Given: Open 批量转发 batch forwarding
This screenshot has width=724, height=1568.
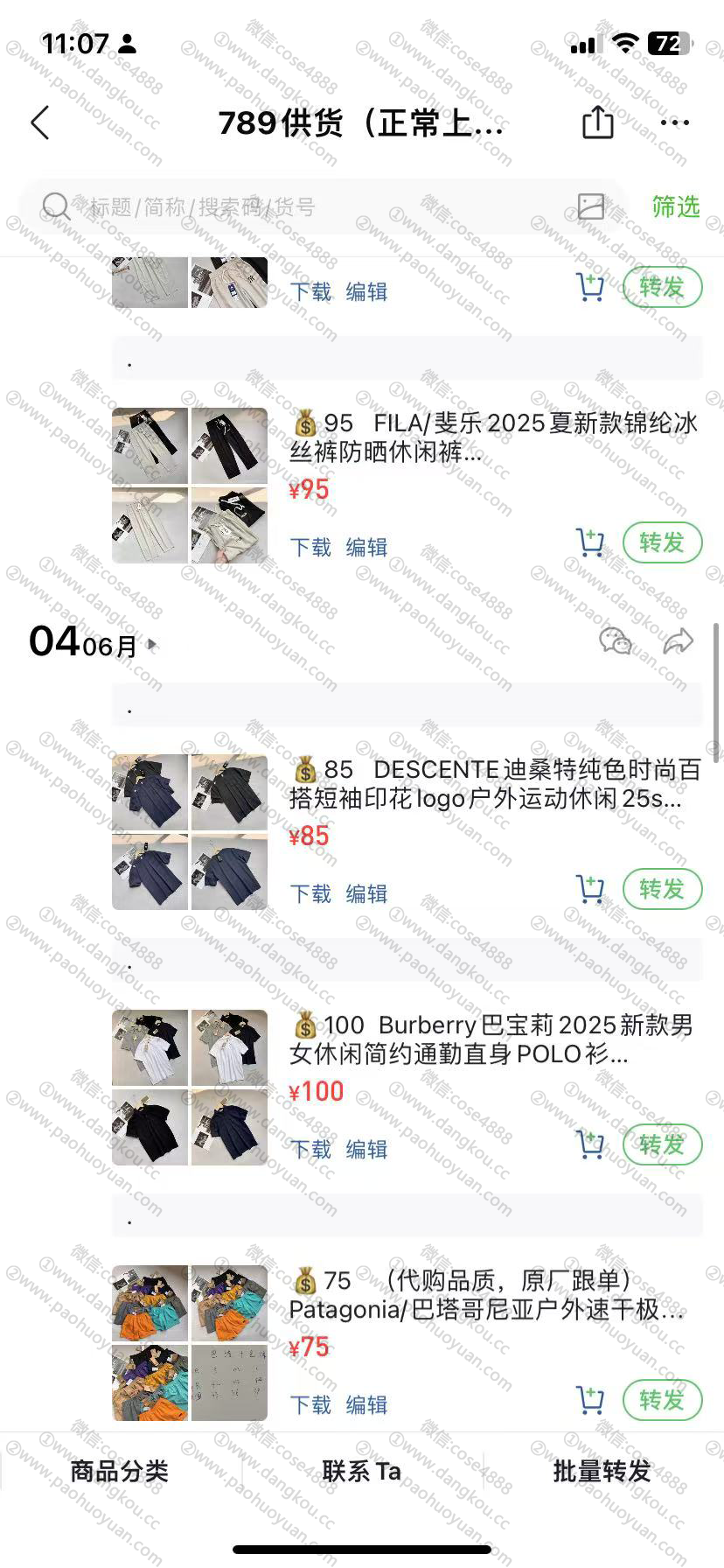Looking at the screenshot, I should click(x=602, y=1471).
